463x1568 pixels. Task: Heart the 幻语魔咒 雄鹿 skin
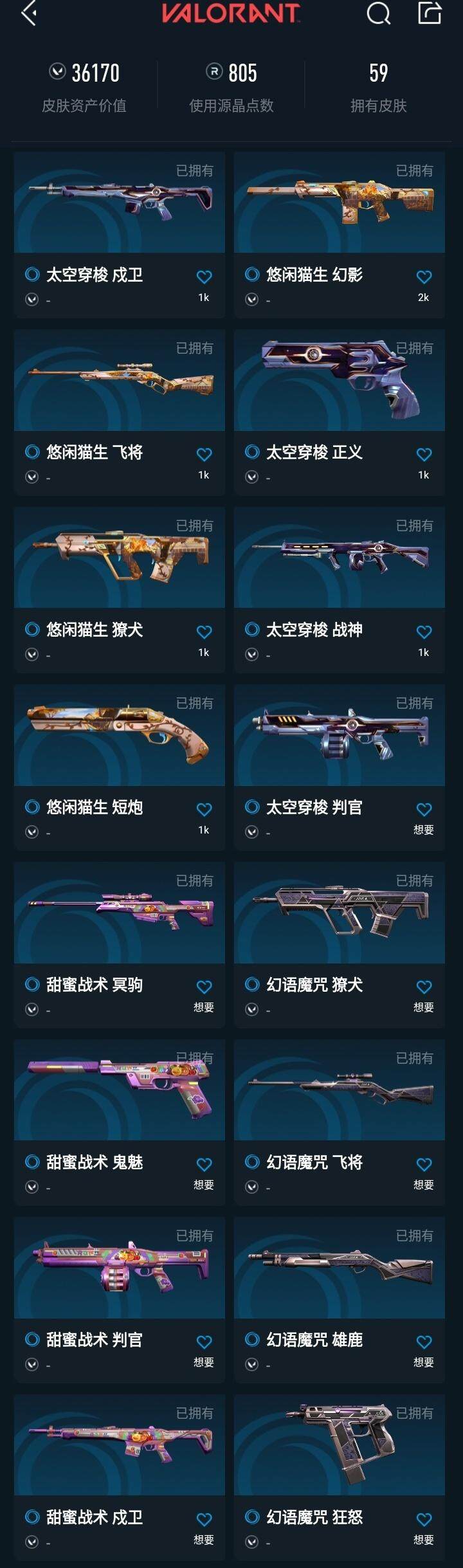click(424, 1342)
